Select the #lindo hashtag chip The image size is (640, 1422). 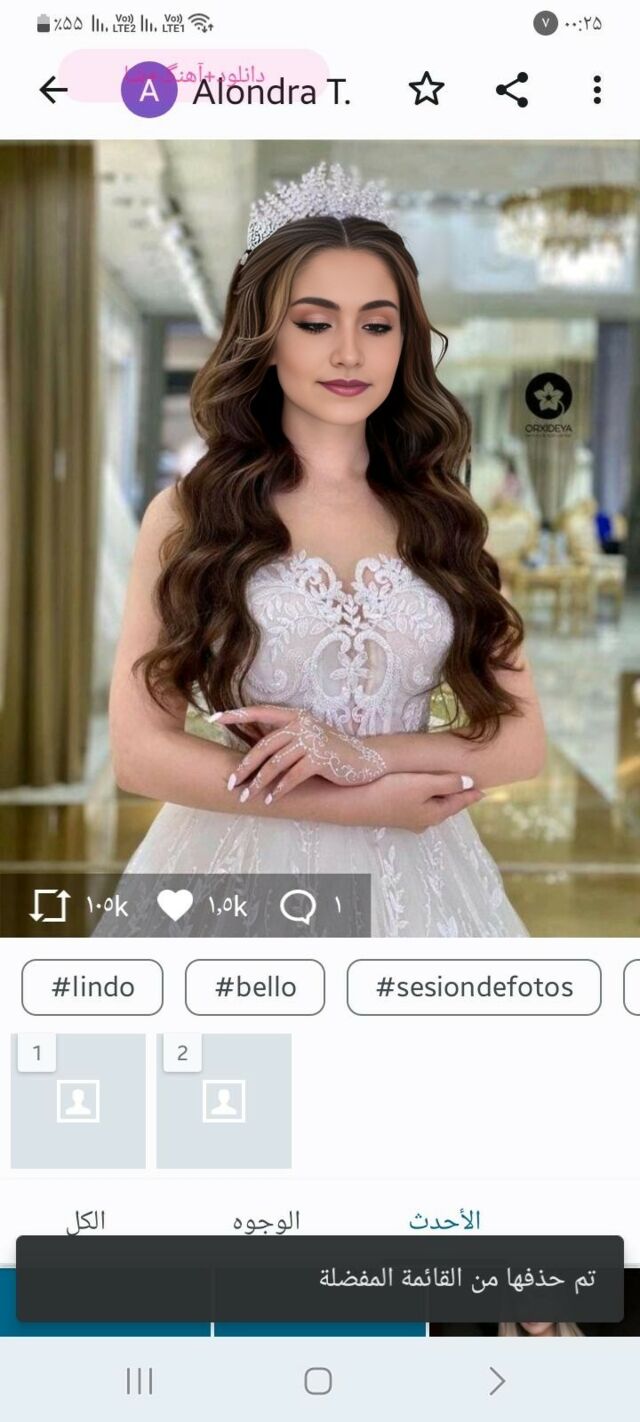[92, 987]
